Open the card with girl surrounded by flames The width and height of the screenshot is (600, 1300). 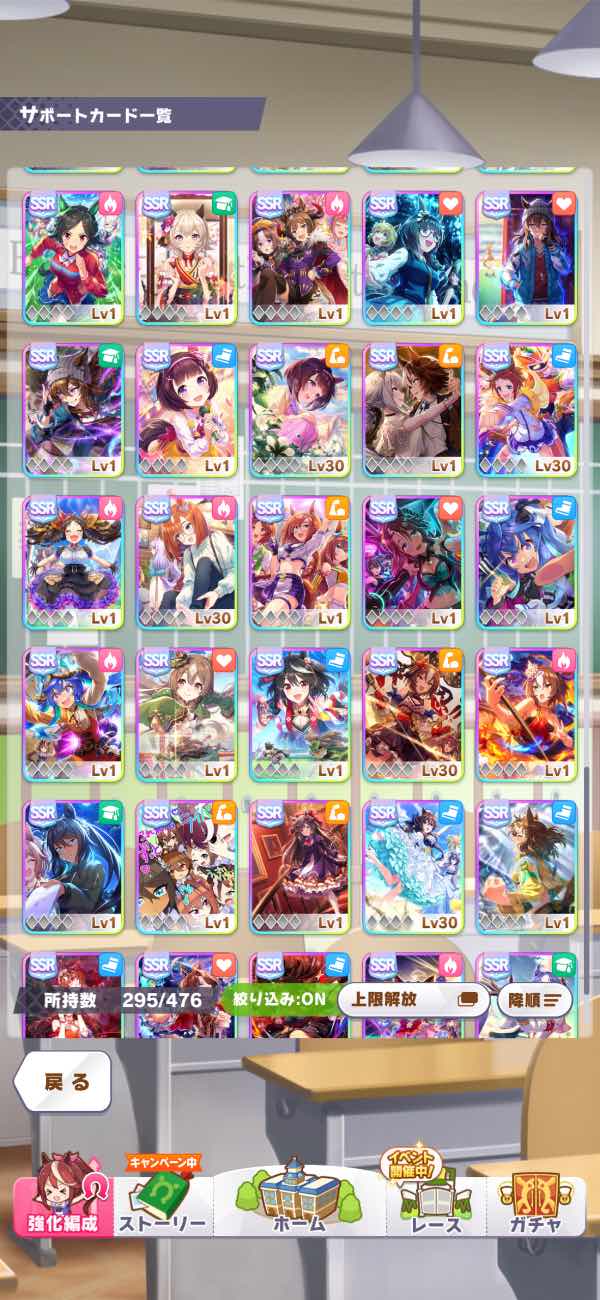(x=526, y=713)
